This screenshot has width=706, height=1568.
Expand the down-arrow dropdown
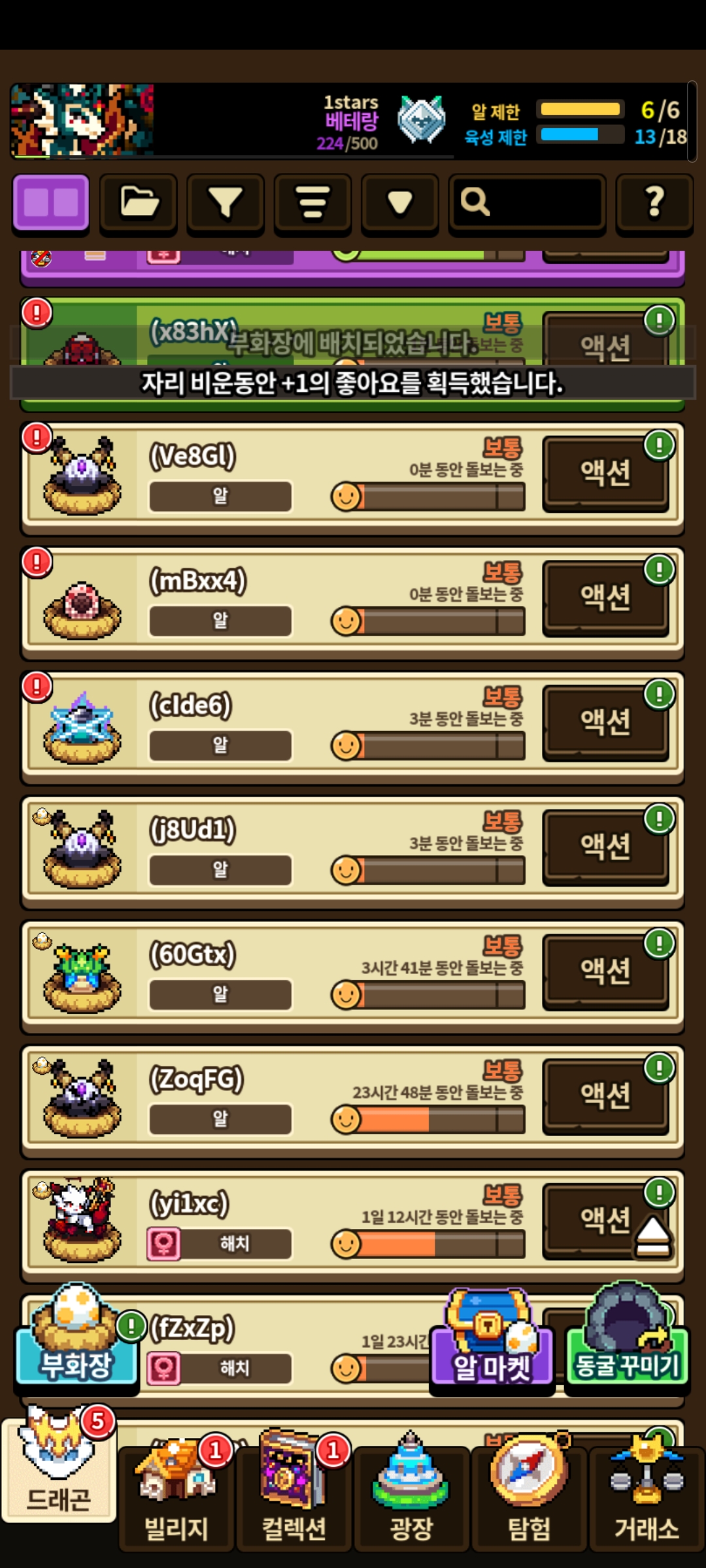tap(399, 203)
